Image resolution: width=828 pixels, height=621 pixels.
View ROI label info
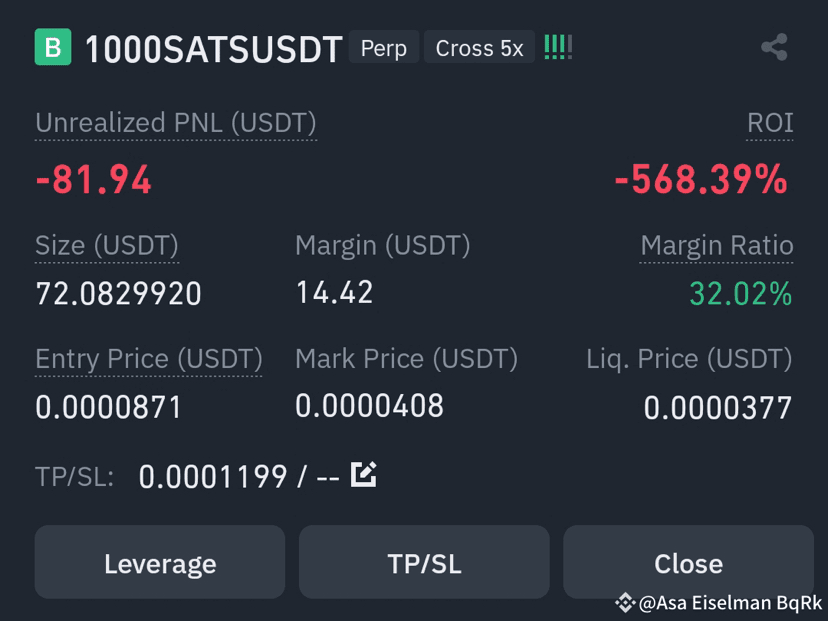point(770,123)
